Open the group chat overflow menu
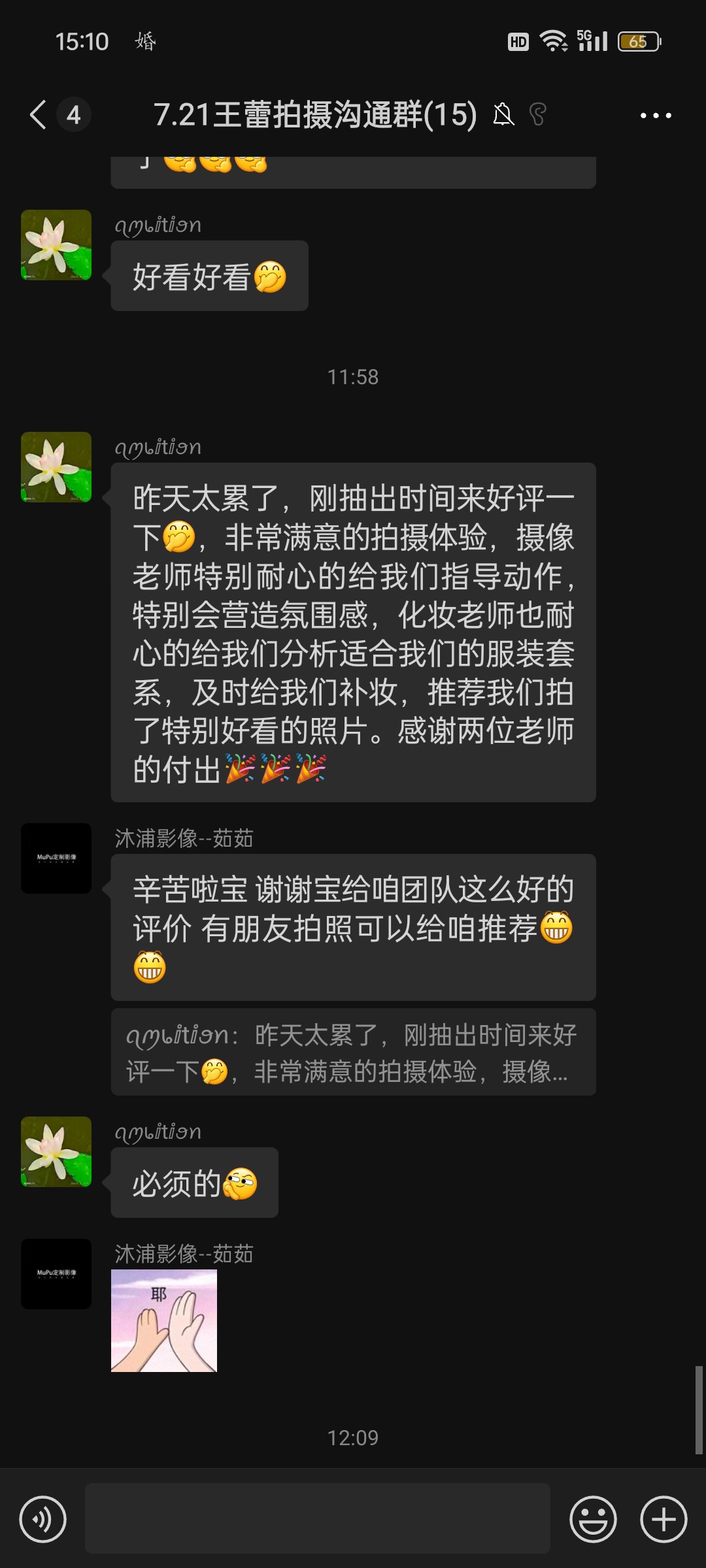Viewport: 706px width, 1568px height. 656,116
